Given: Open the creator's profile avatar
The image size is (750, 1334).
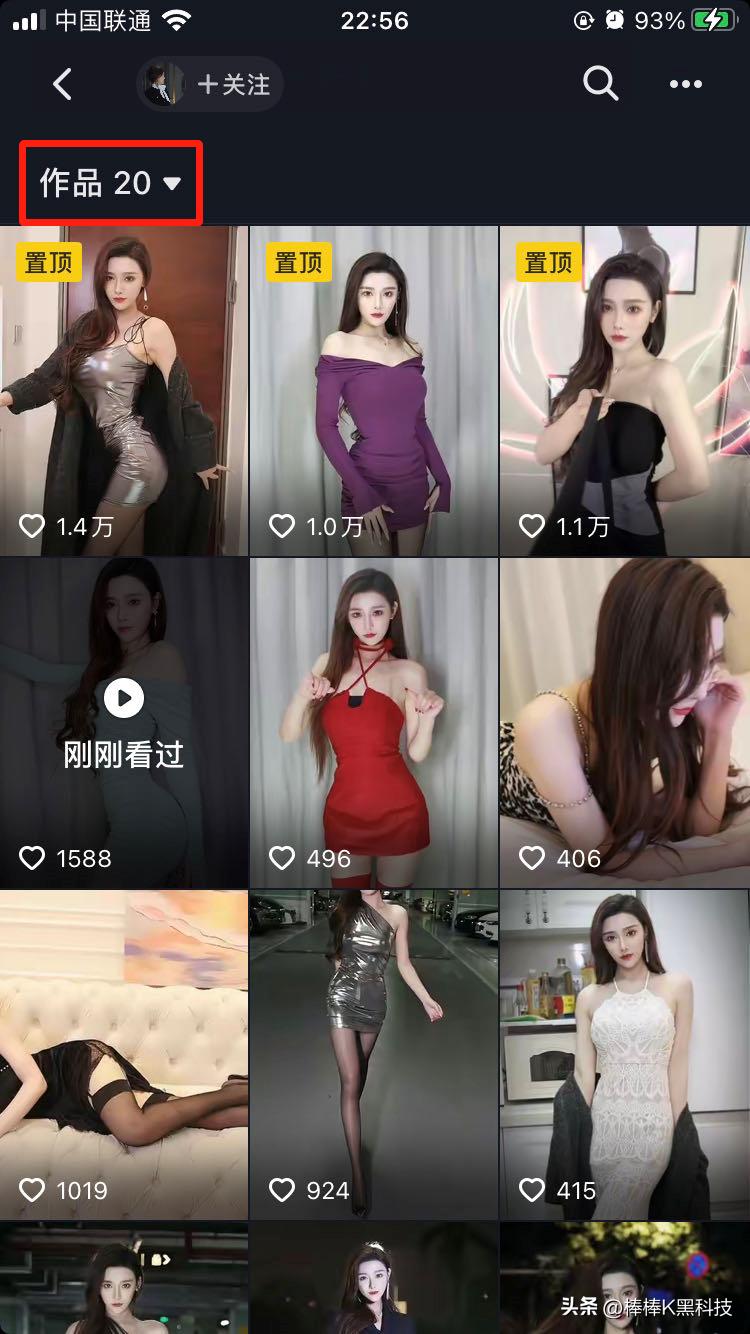Looking at the screenshot, I should (x=163, y=84).
